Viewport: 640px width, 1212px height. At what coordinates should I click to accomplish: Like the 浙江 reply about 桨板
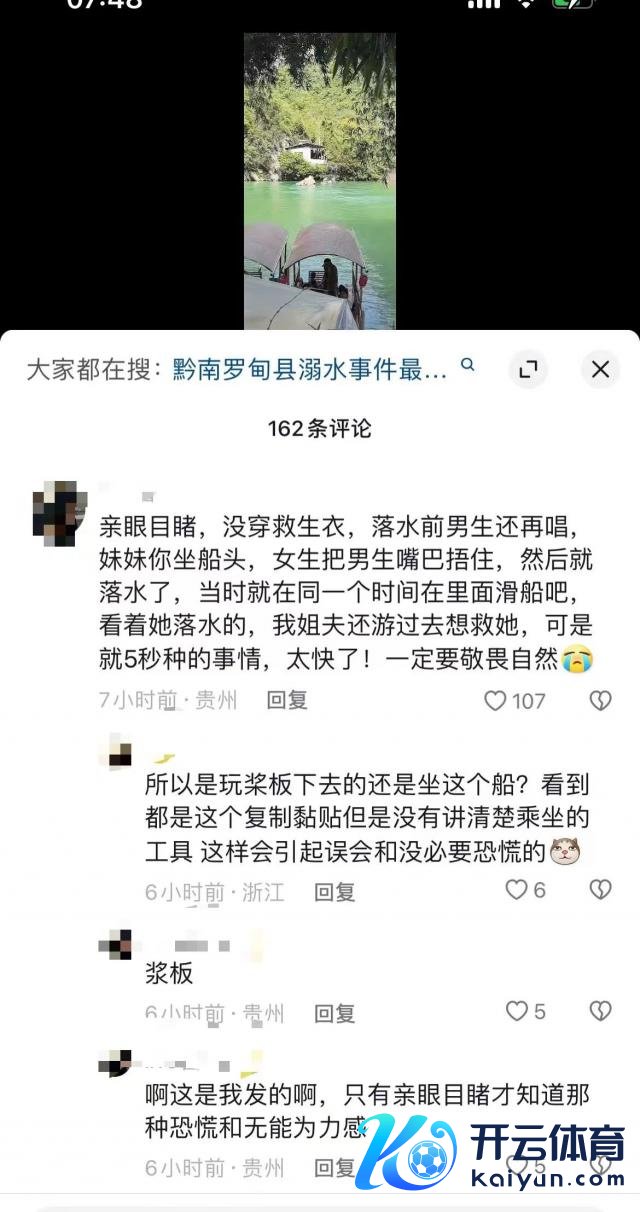tap(516, 890)
